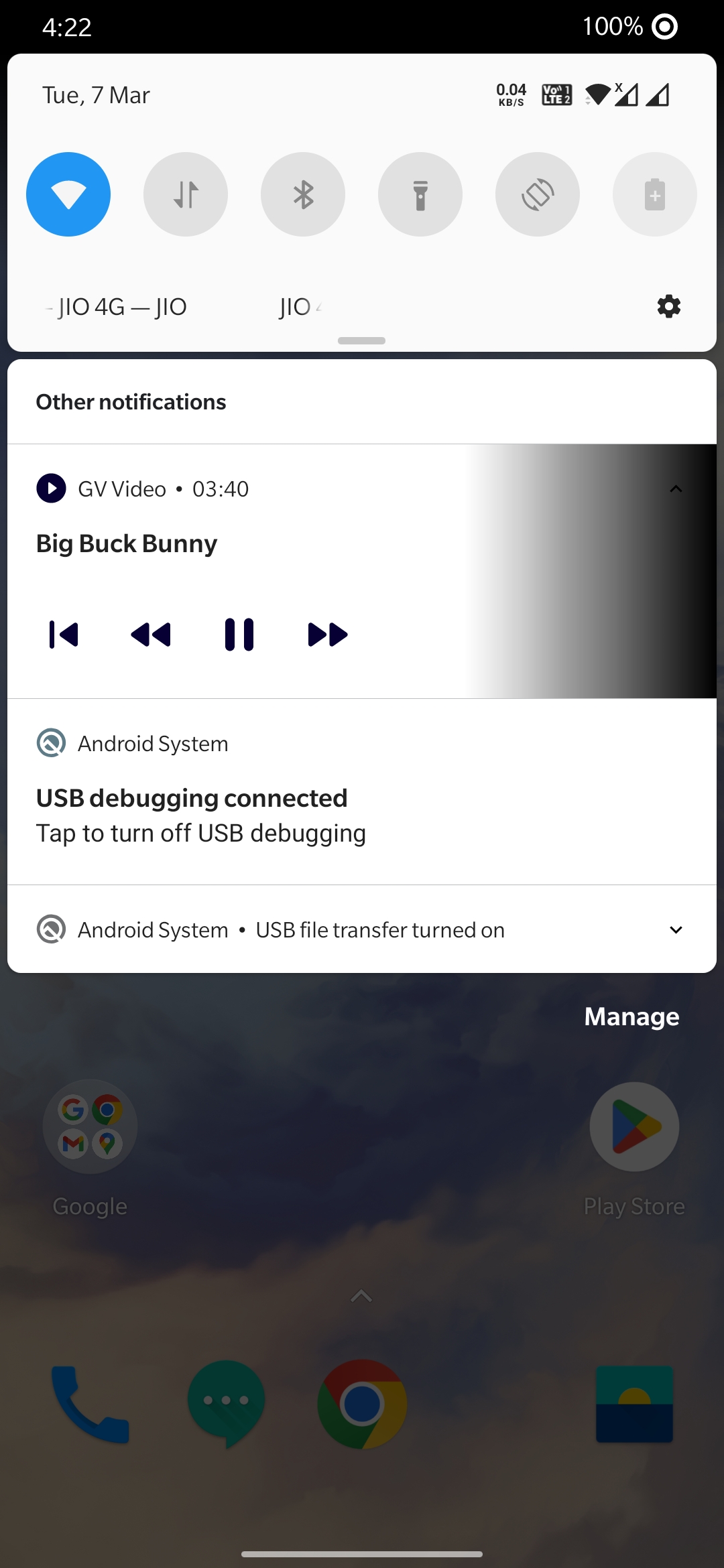Open Manage notifications
The height and width of the screenshot is (1568, 724).
point(631,1017)
